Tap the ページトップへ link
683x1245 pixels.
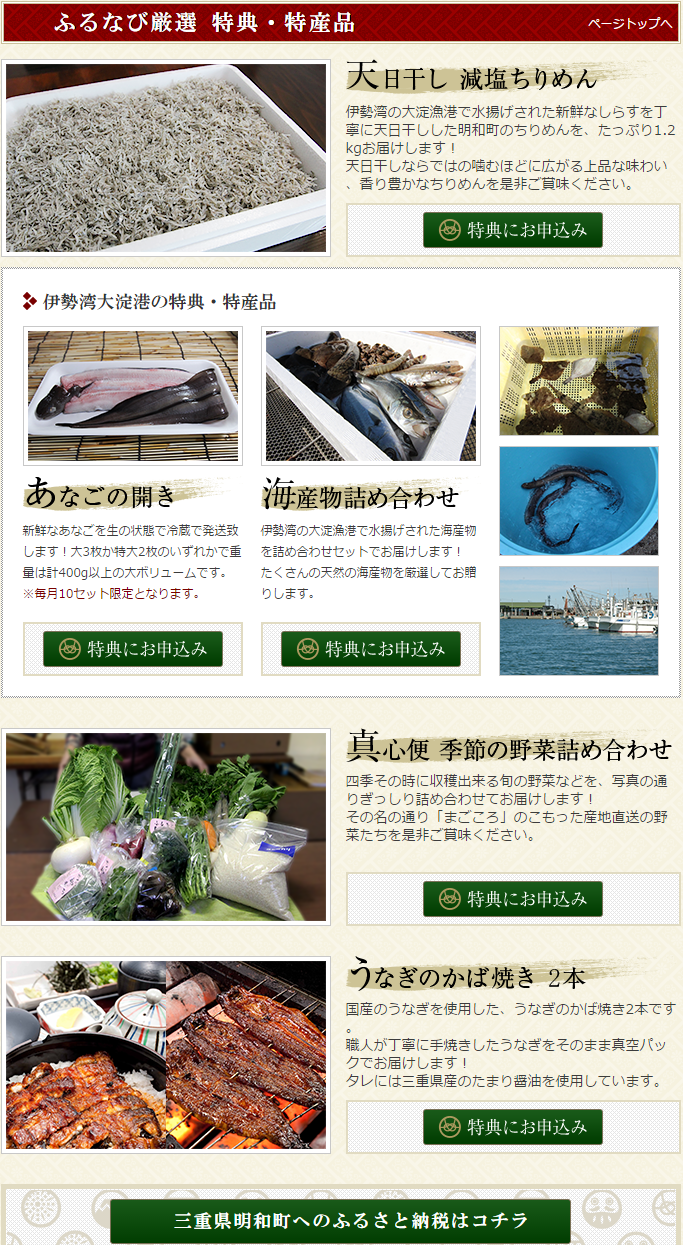click(630, 23)
